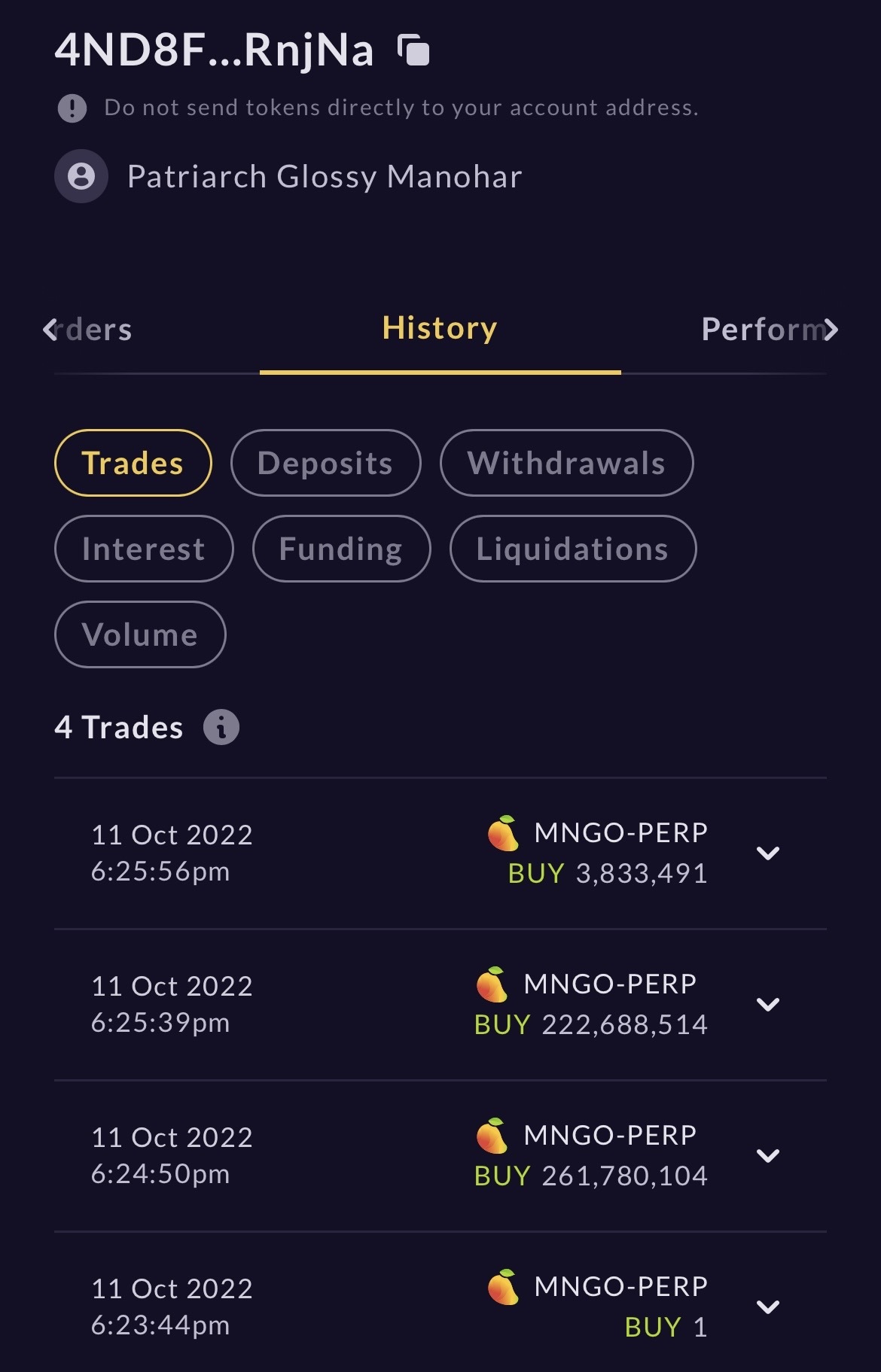This screenshot has width=881, height=1372.
Task: Show Withdrawals history
Action: 566,463
